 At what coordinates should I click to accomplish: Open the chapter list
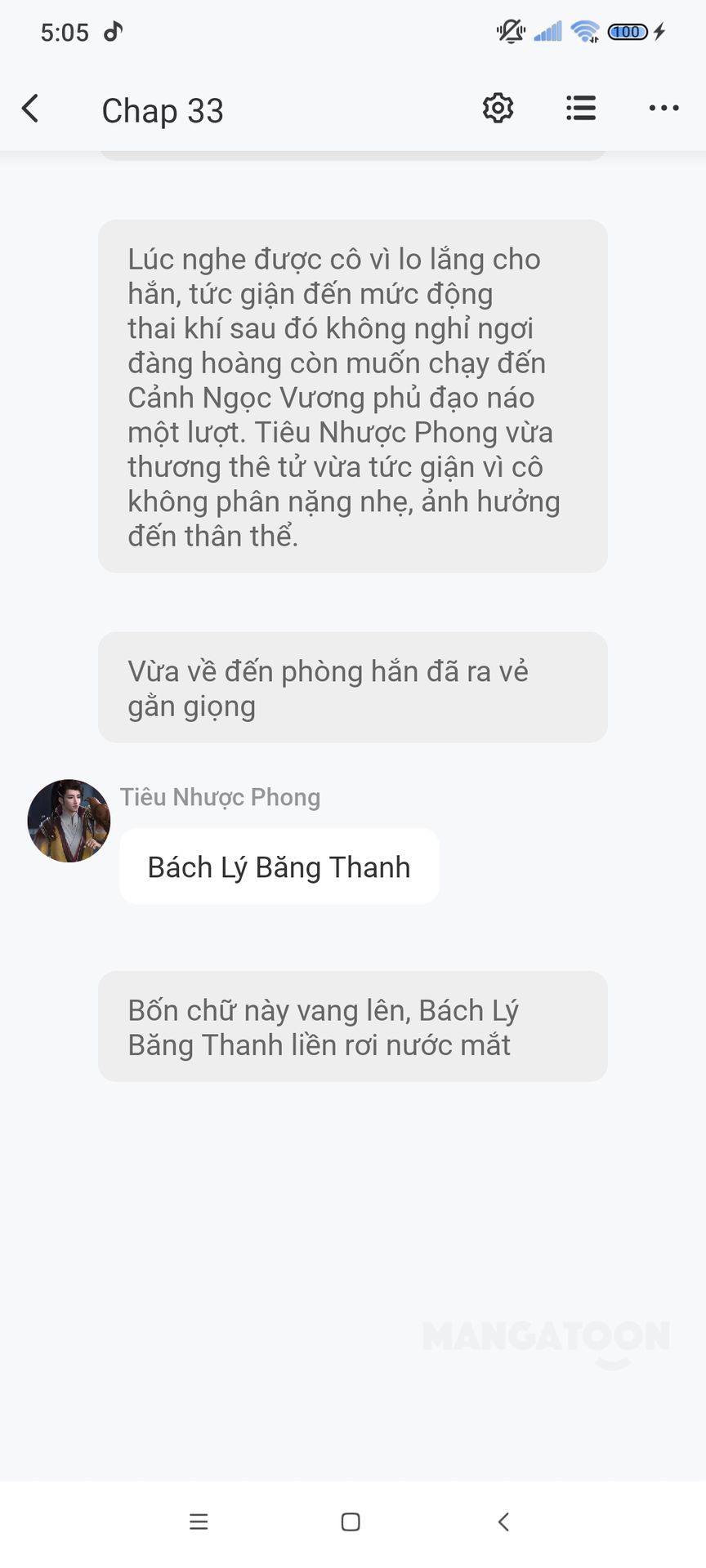581,108
